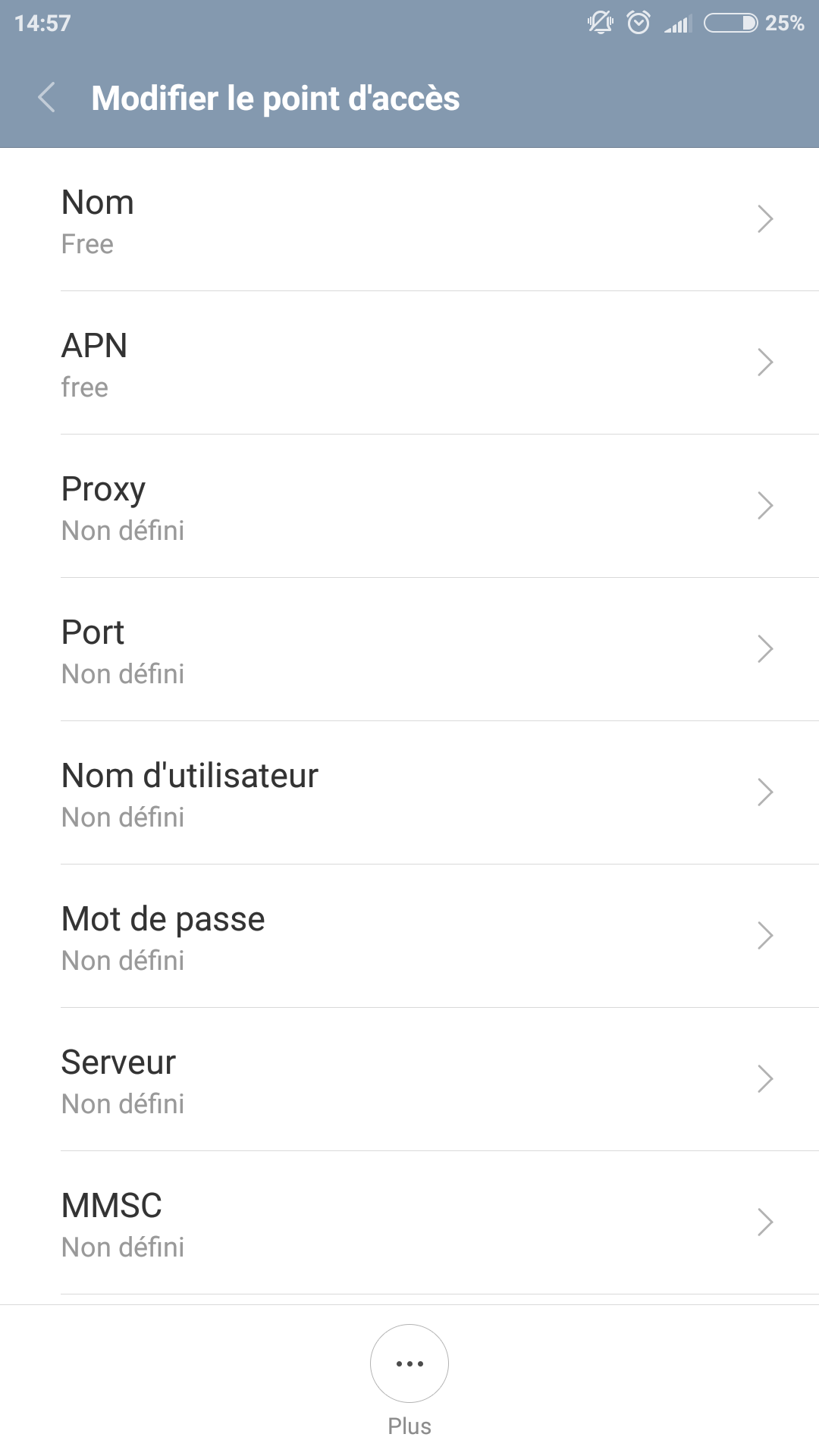Open the MMSC setting

click(409, 1223)
